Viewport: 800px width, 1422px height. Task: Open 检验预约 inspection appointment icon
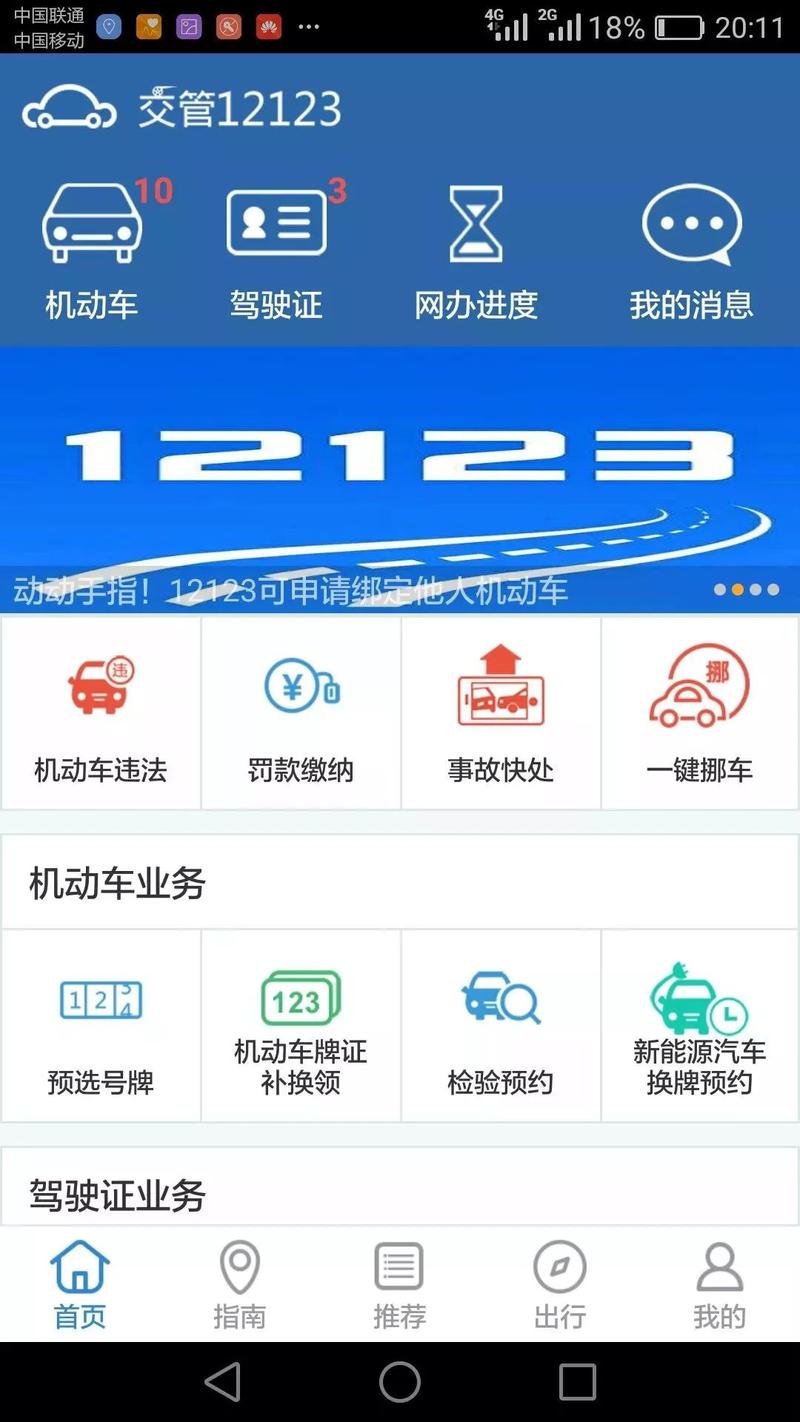coord(500,1028)
